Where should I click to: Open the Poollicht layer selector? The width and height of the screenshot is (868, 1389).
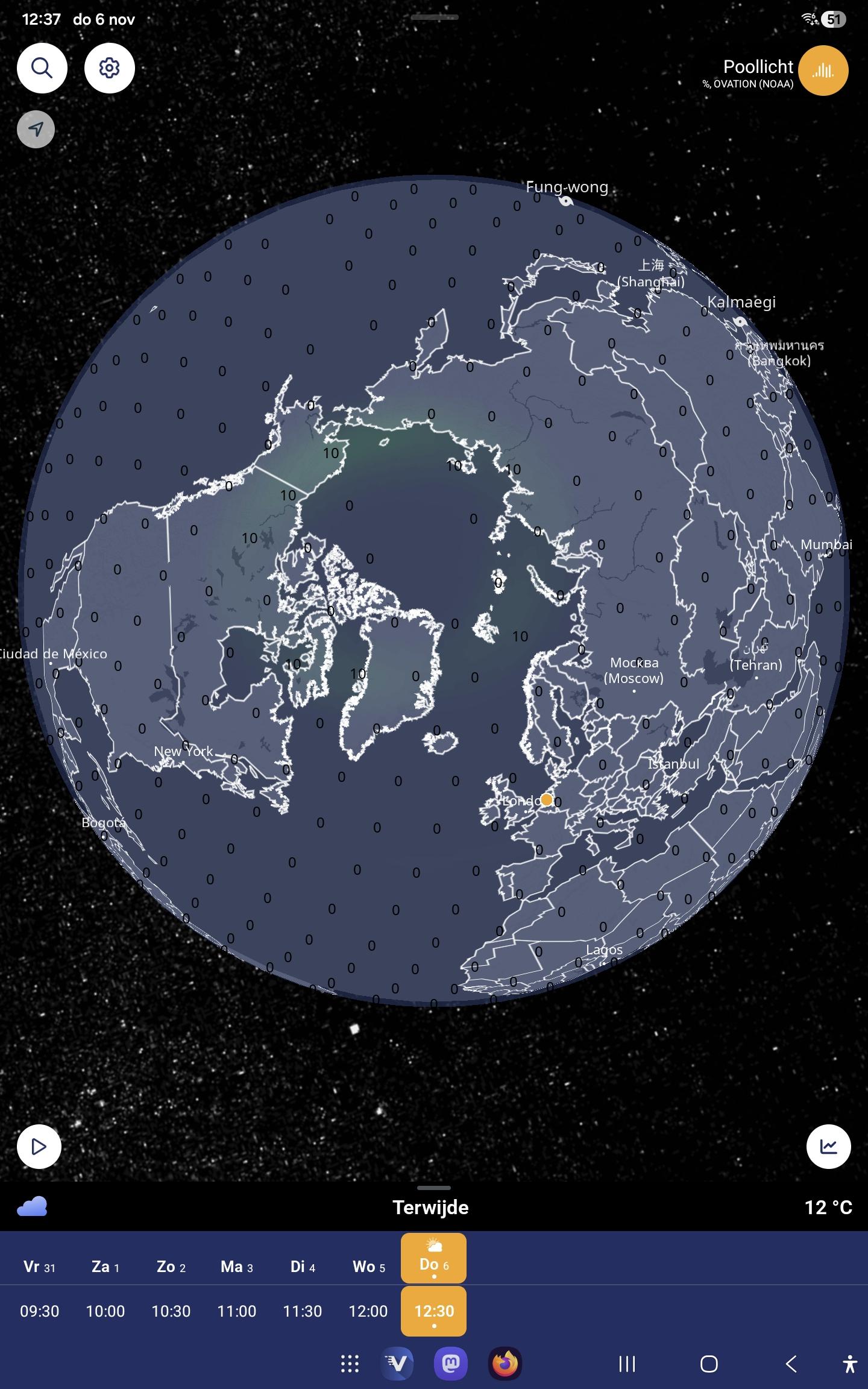(823, 71)
